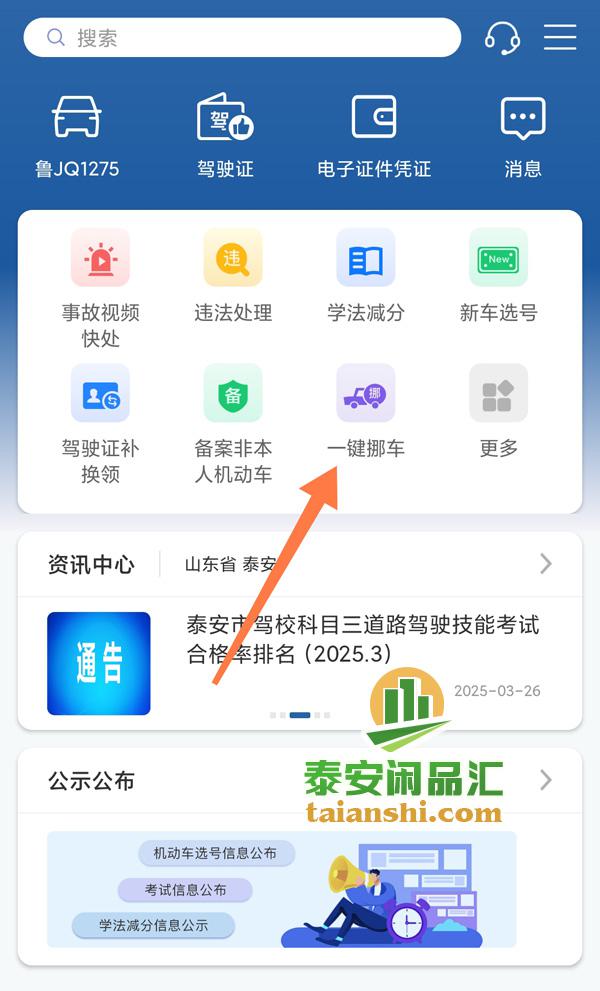Expand 公示公布 section chevron

[x=546, y=780]
